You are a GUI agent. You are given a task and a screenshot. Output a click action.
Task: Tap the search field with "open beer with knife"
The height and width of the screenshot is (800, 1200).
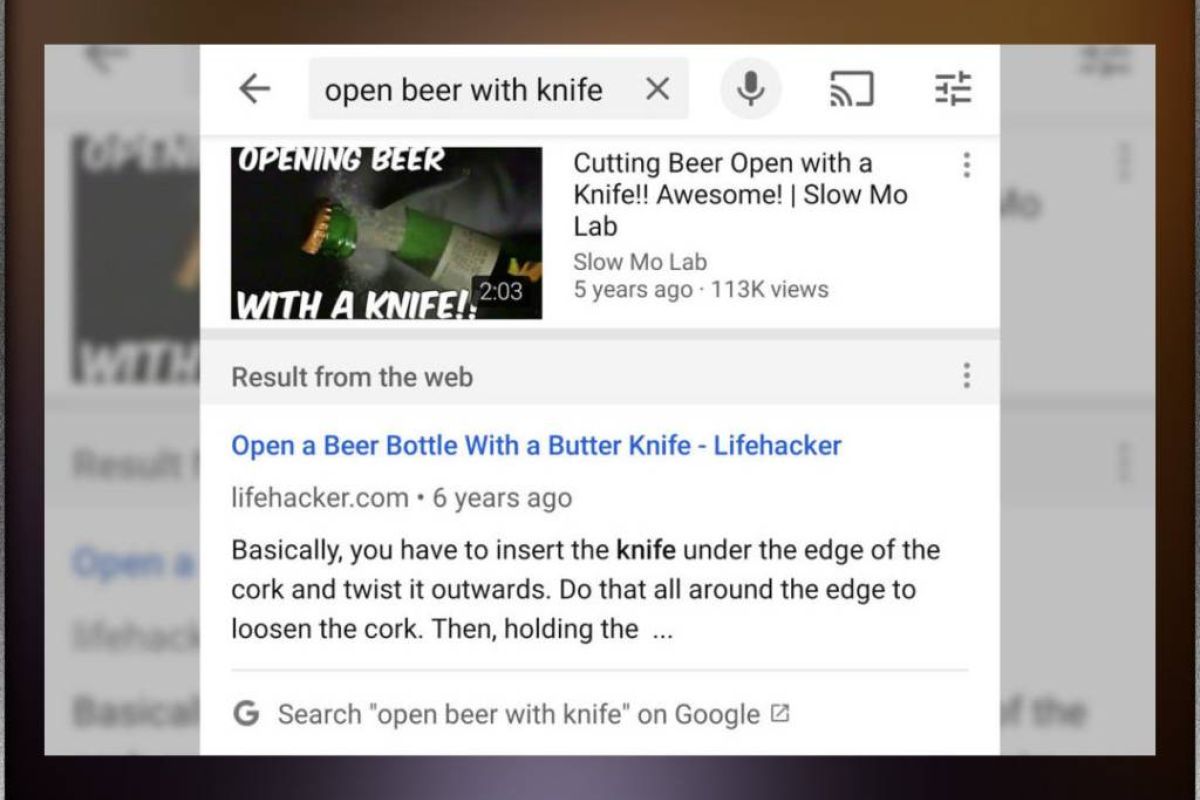coord(465,90)
